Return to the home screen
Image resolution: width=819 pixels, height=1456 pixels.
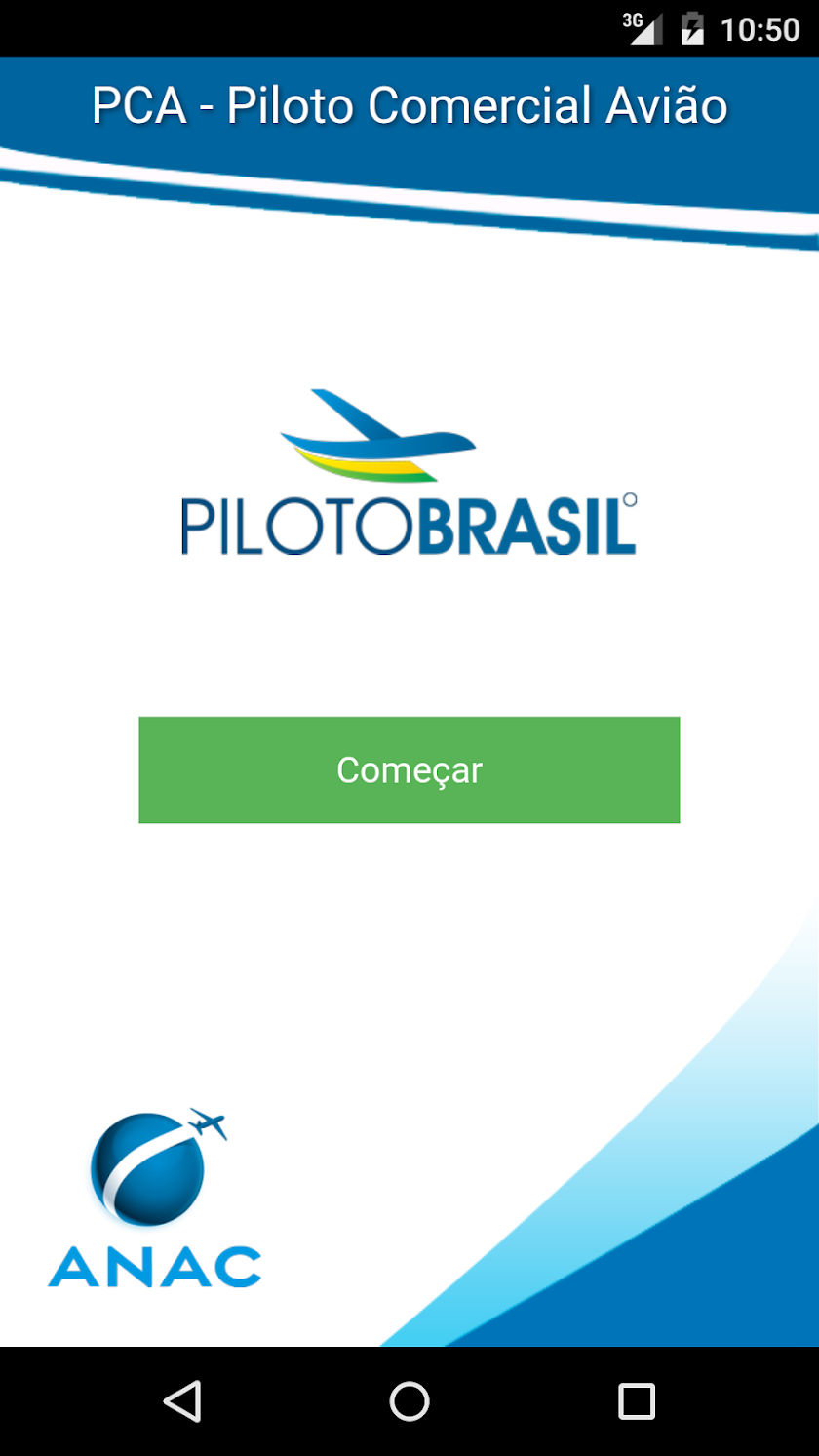tap(409, 1400)
